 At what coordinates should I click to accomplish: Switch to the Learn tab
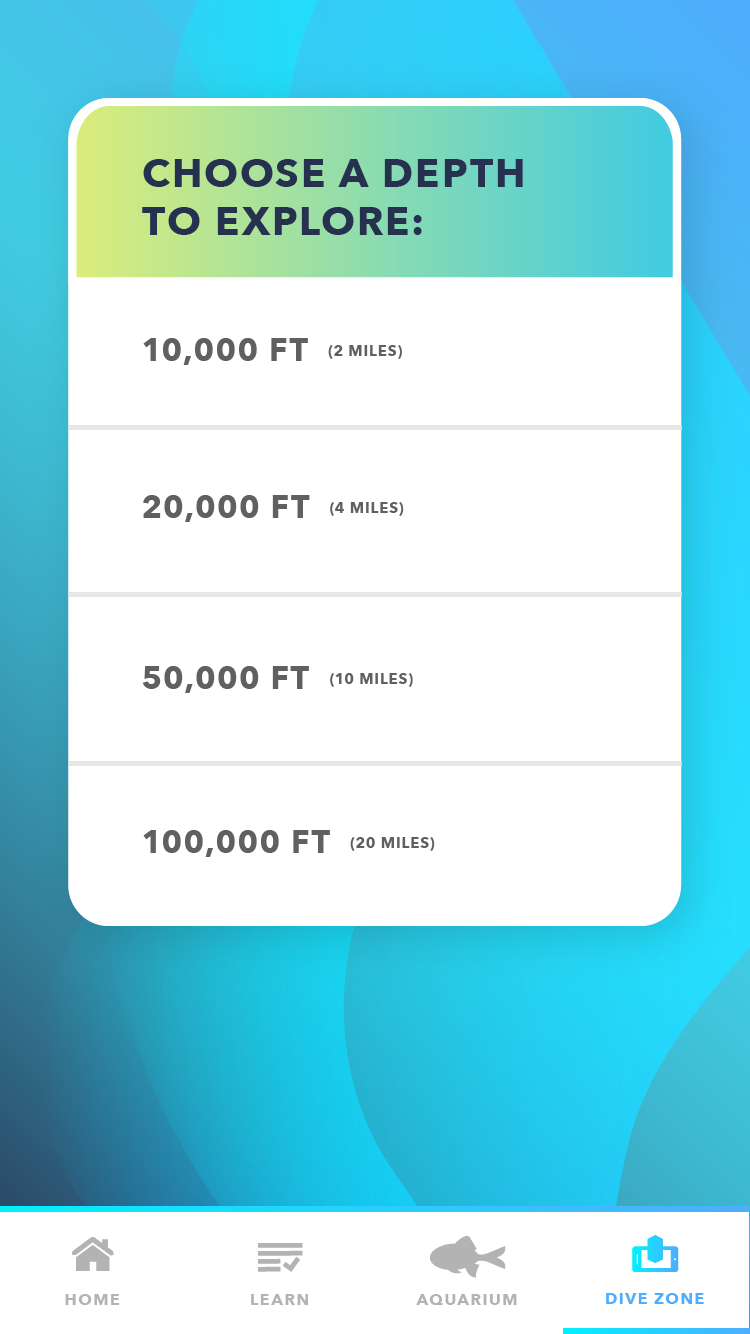tap(280, 1271)
